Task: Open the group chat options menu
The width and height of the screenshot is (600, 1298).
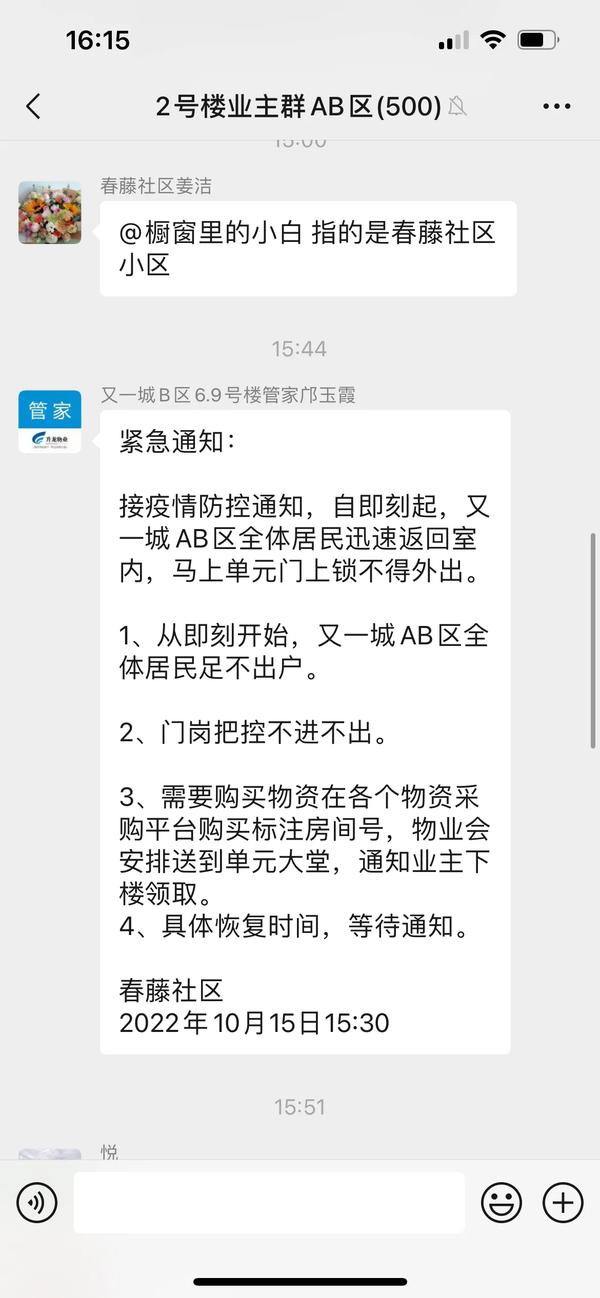Action: pyautogui.click(x=556, y=107)
